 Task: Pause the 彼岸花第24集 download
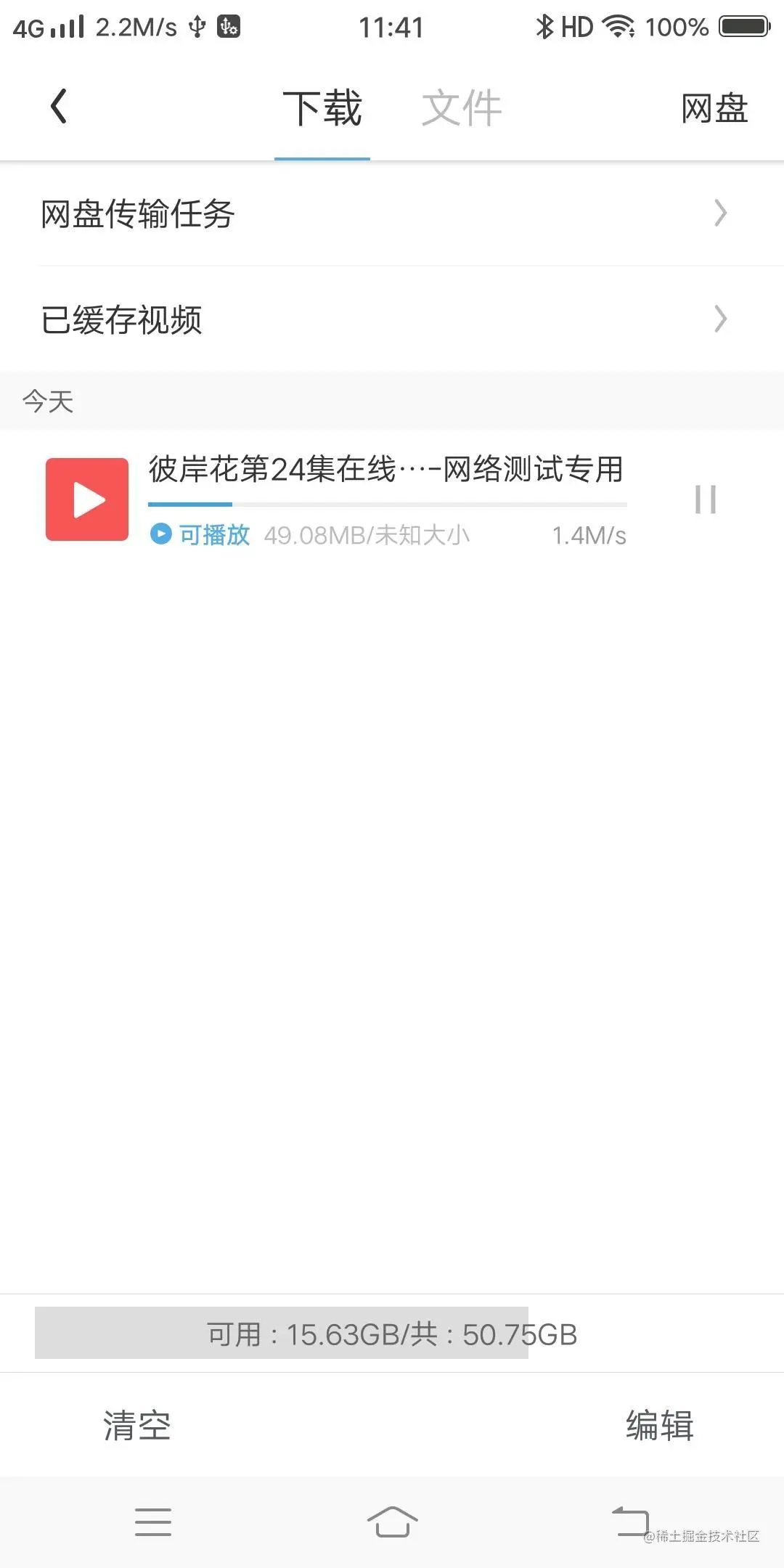[x=705, y=499]
